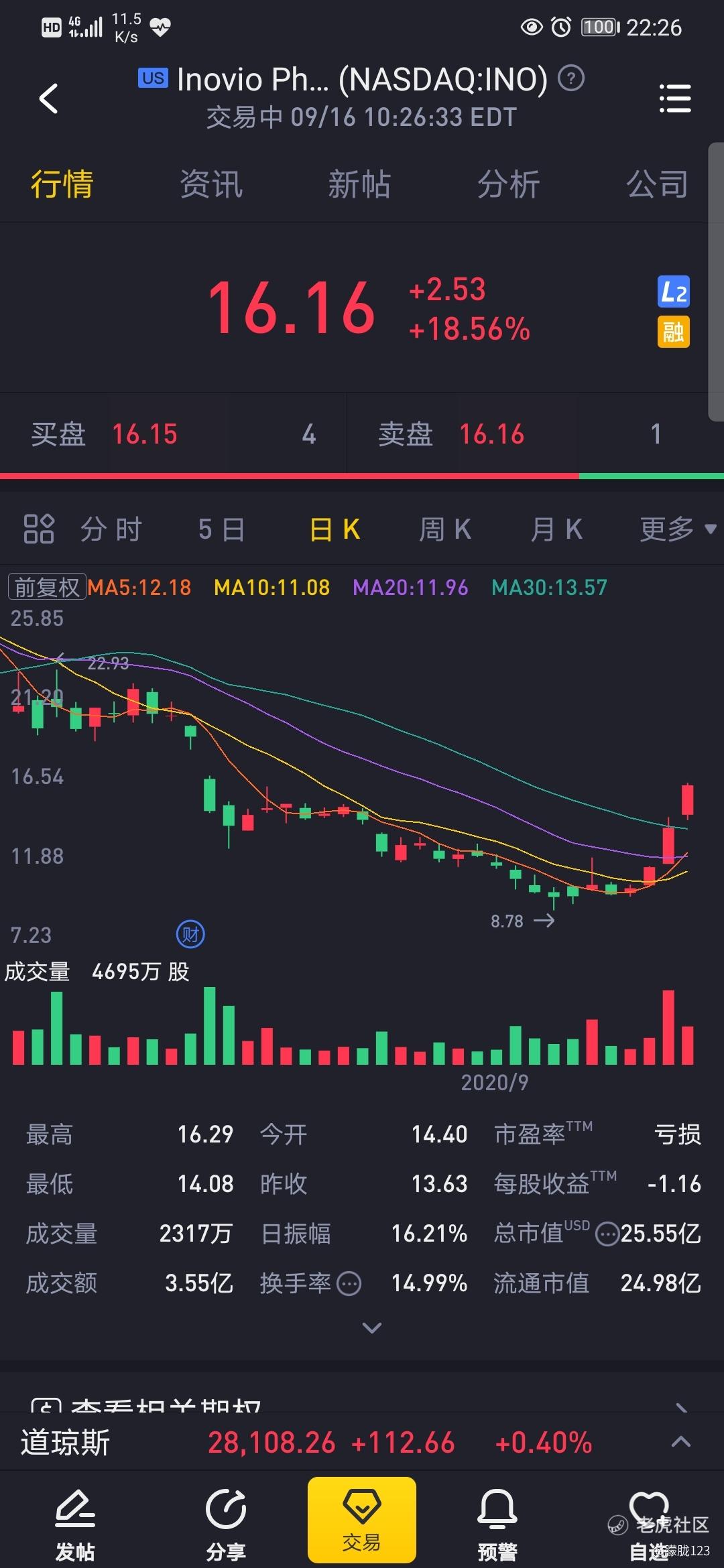The image size is (724, 1568).
Task: Open the 更多 chart dropdown
Action: point(678,529)
